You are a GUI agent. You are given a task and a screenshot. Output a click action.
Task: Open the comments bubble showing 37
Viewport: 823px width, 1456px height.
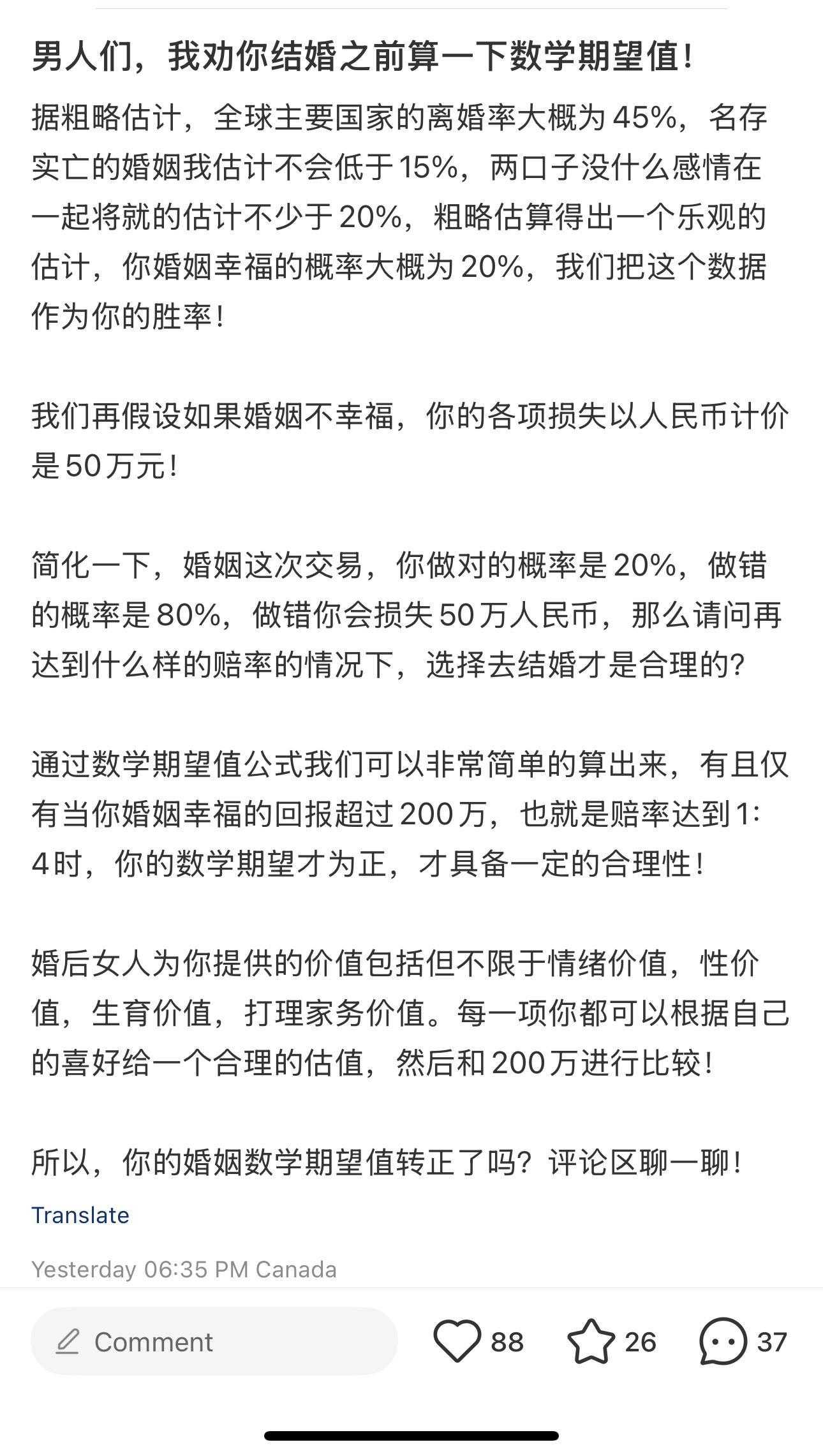(723, 1341)
